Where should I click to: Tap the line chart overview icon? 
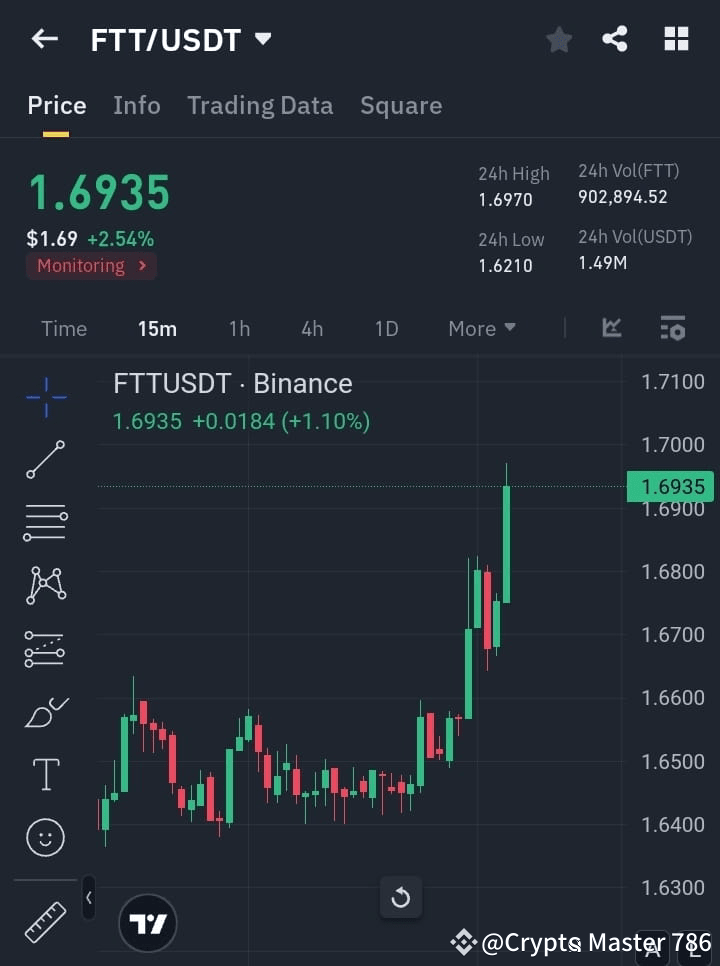pyautogui.click(x=611, y=328)
